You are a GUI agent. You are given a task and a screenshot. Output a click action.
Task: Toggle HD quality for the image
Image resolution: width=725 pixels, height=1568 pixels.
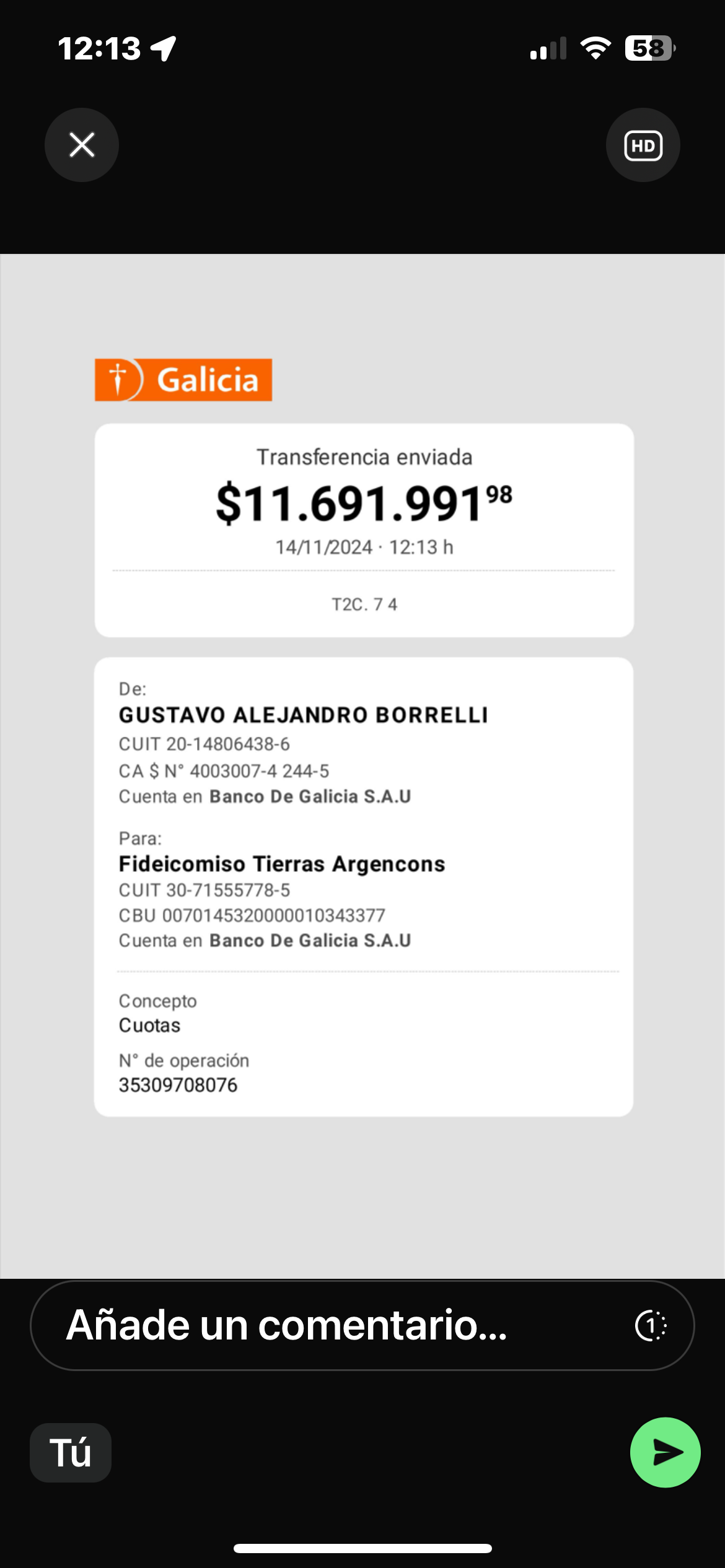643,145
